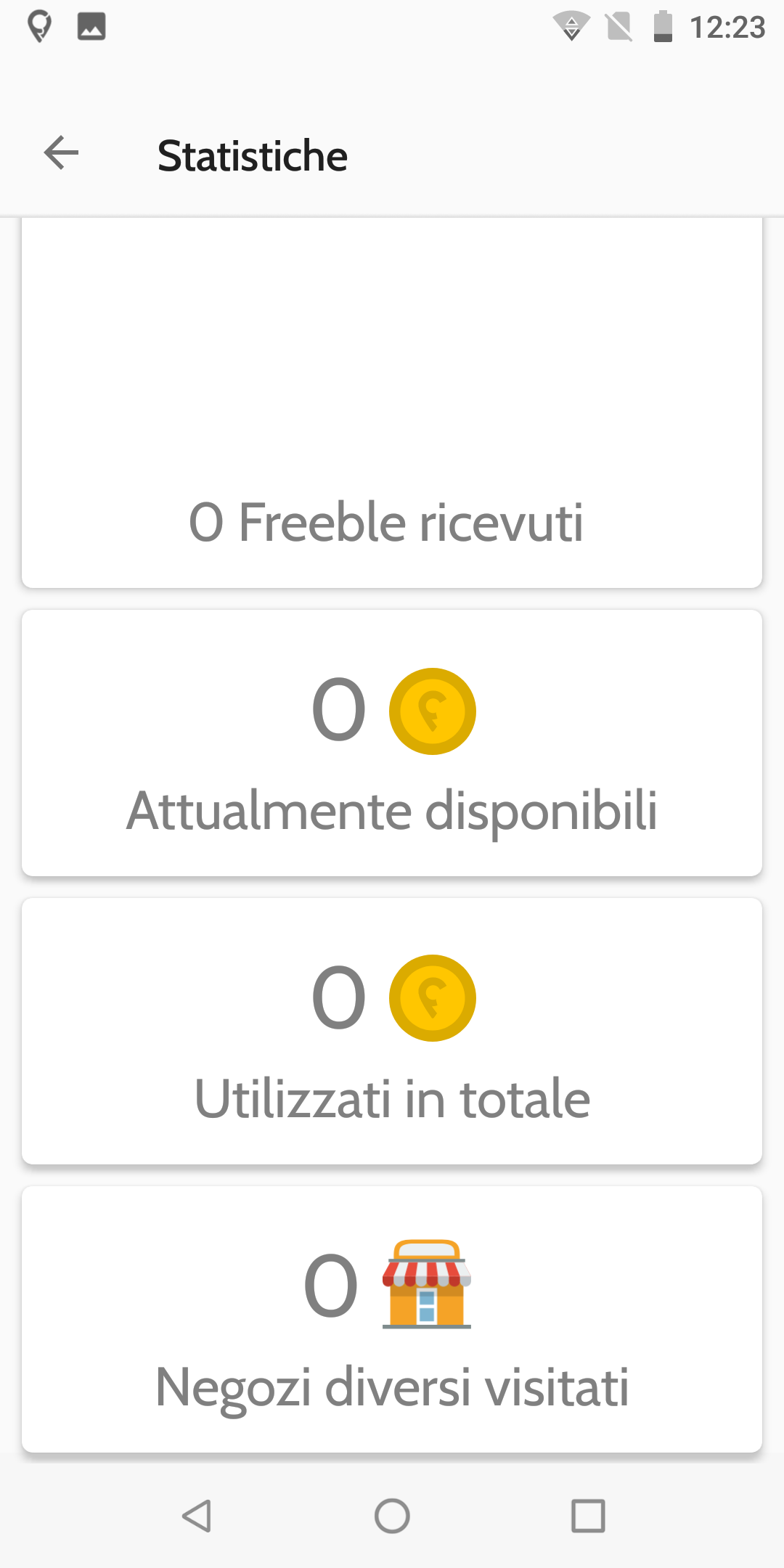Tap the system home button
Viewport: 784px width, 1568px height.
pos(392,1516)
